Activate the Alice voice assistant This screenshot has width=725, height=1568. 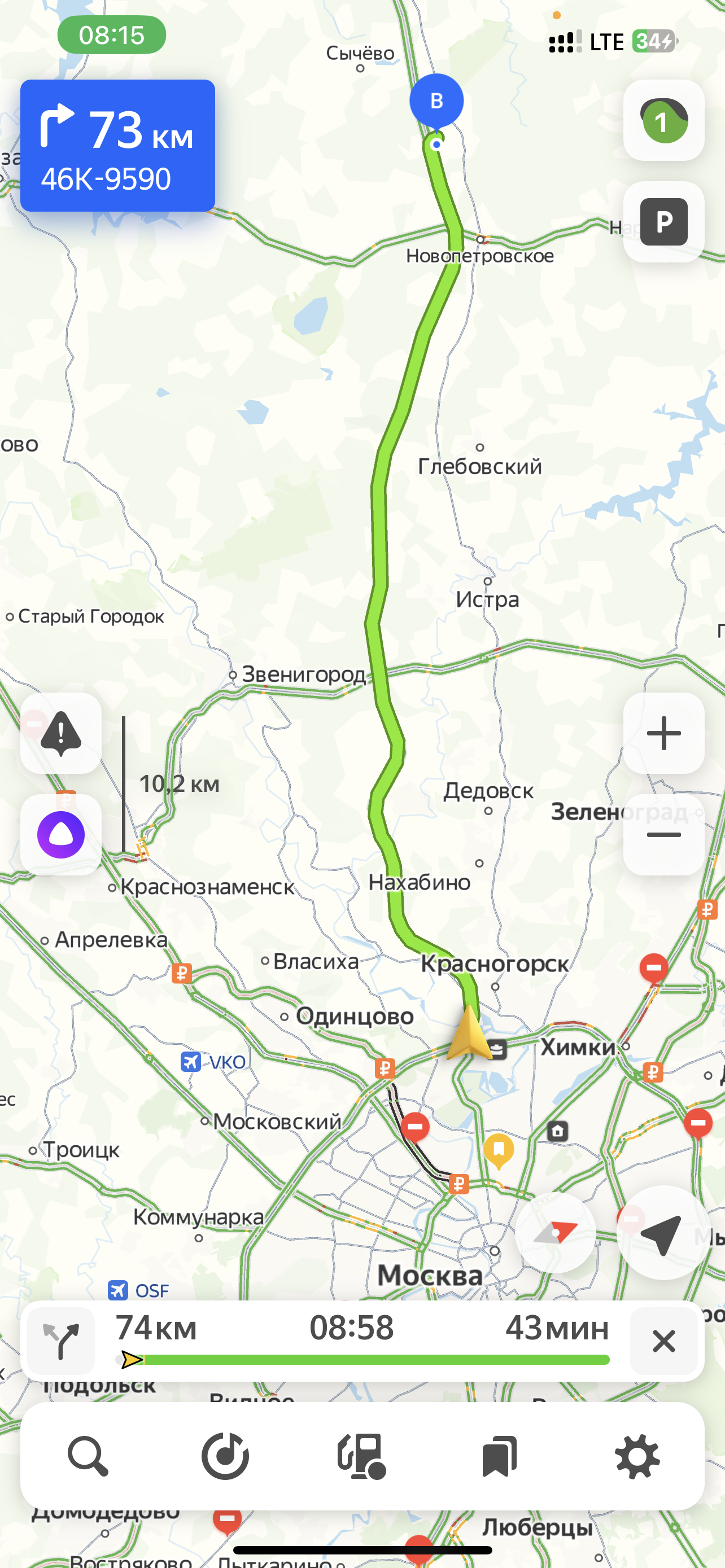click(61, 835)
